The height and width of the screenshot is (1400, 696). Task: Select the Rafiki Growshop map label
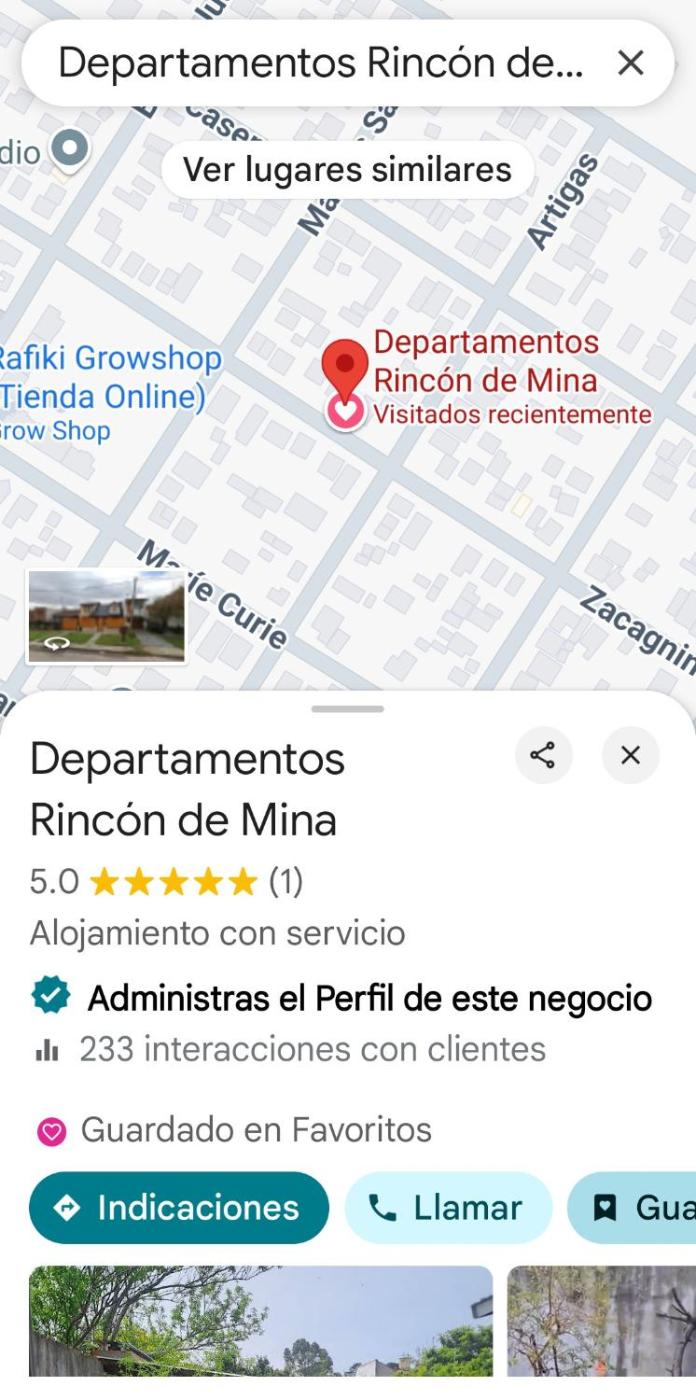[x=108, y=377]
